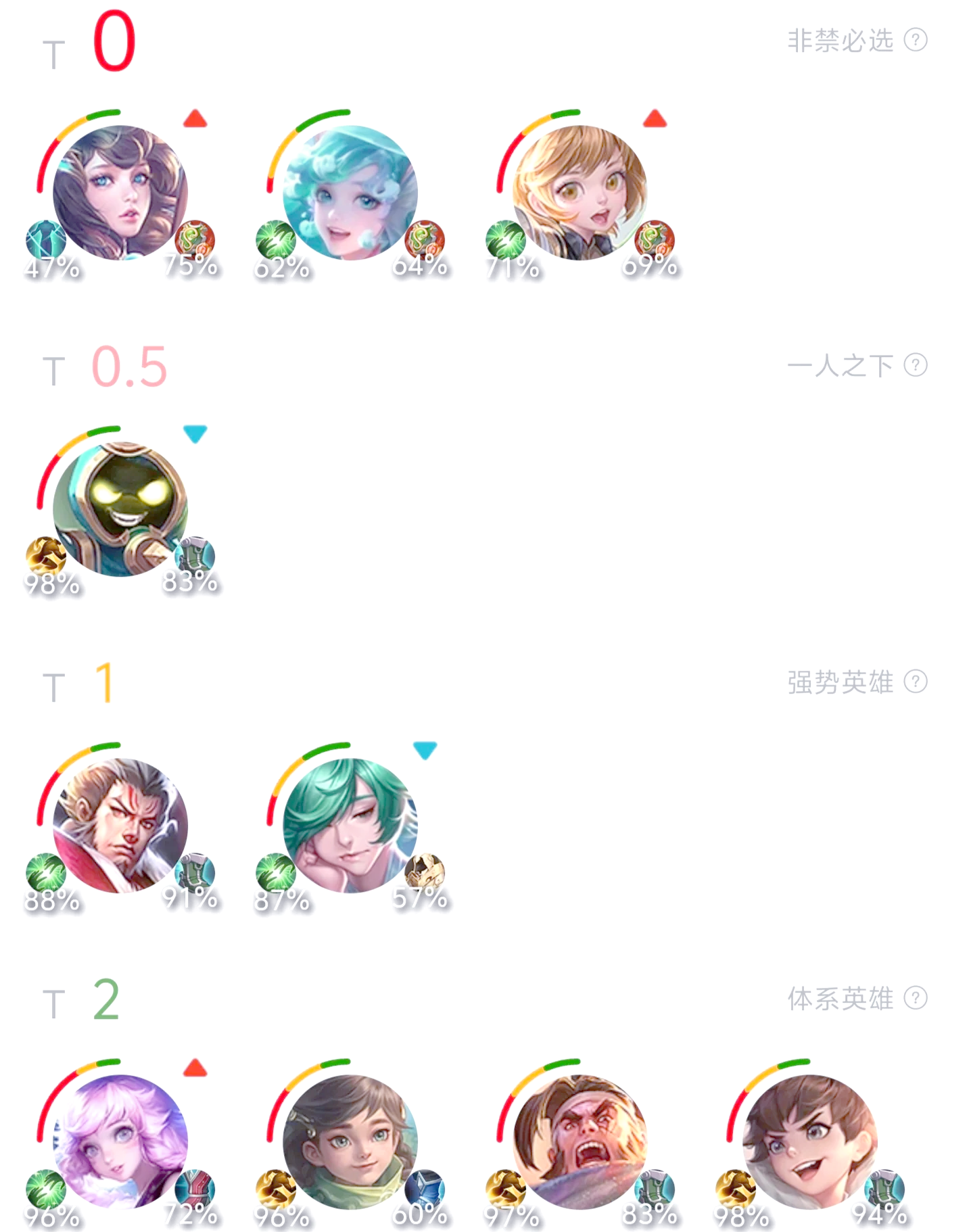Select the teal-haired hero in T0

click(350, 192)
